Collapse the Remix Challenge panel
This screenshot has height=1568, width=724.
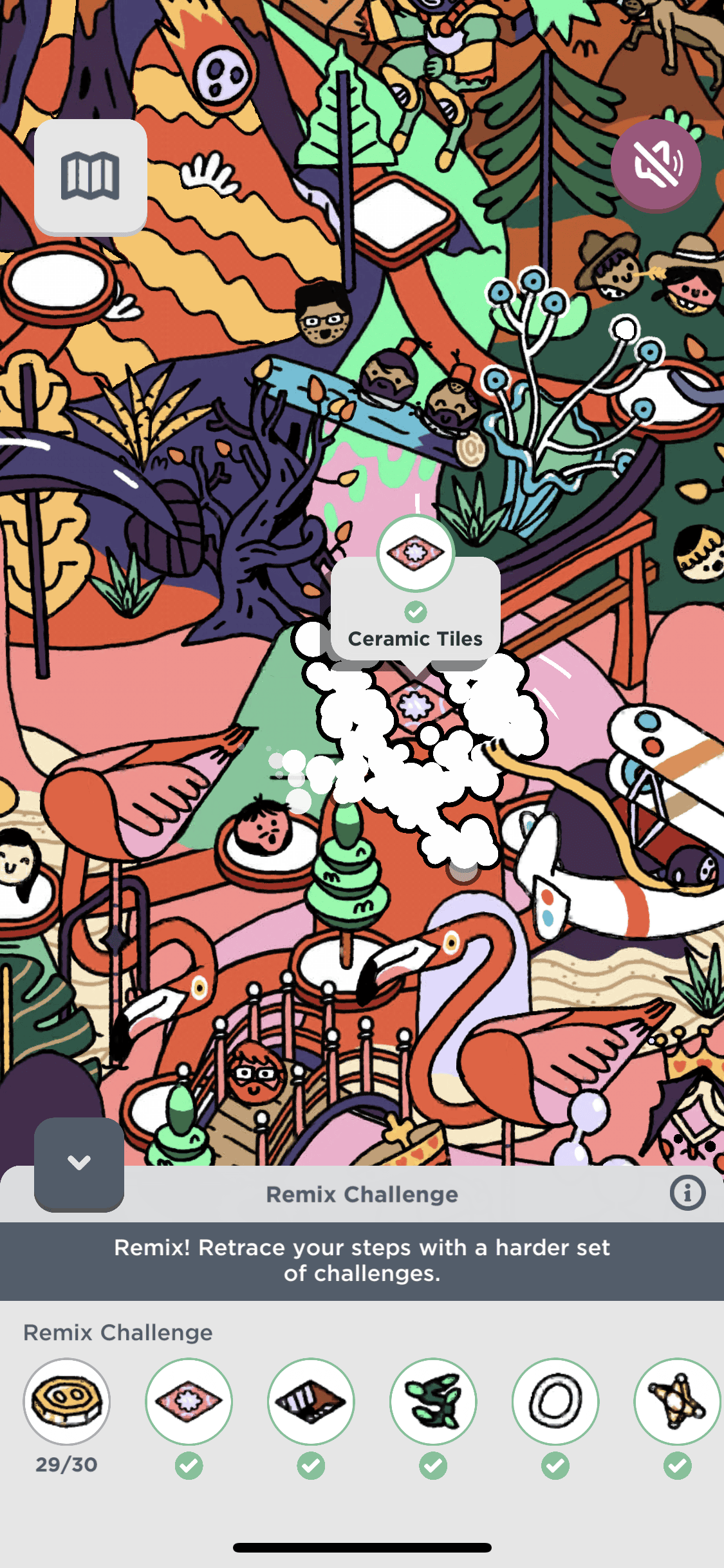pyautogui.click(x=79, y=1164)
